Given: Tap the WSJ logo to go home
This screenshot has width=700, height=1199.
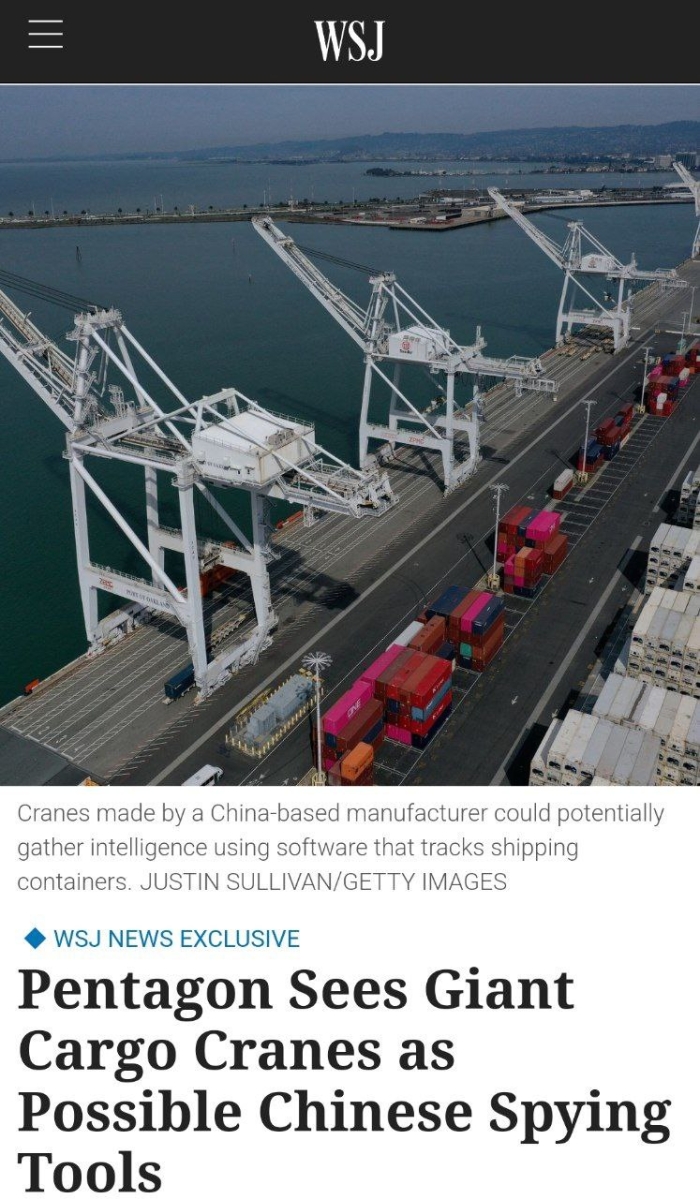Looking at the screenshot, I should click(x=349, y=41).
